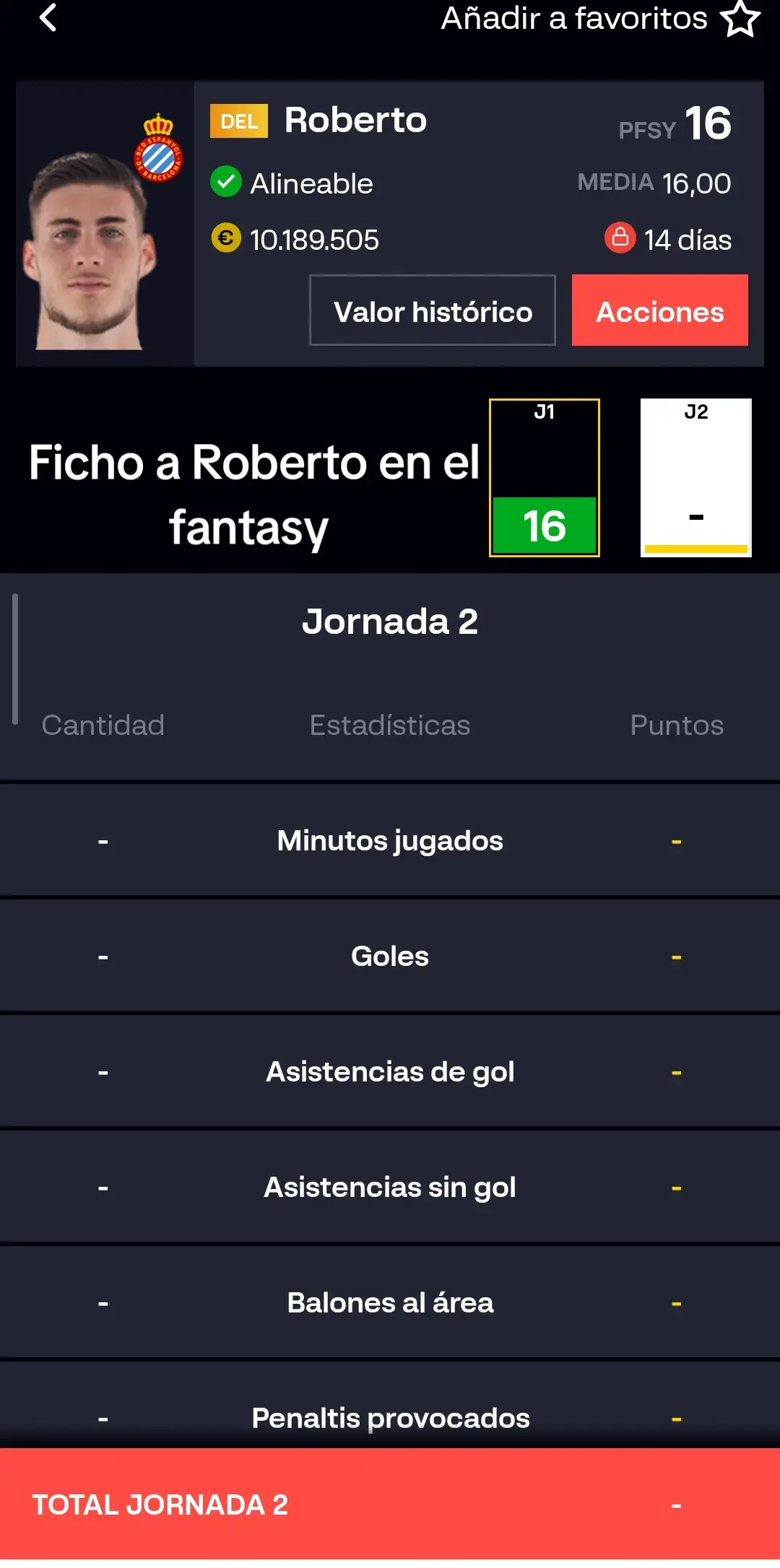The height and width of the screenshot is (1568, 780).
Task: Open Valor histórico for Roberto
Action: point(433,310)
